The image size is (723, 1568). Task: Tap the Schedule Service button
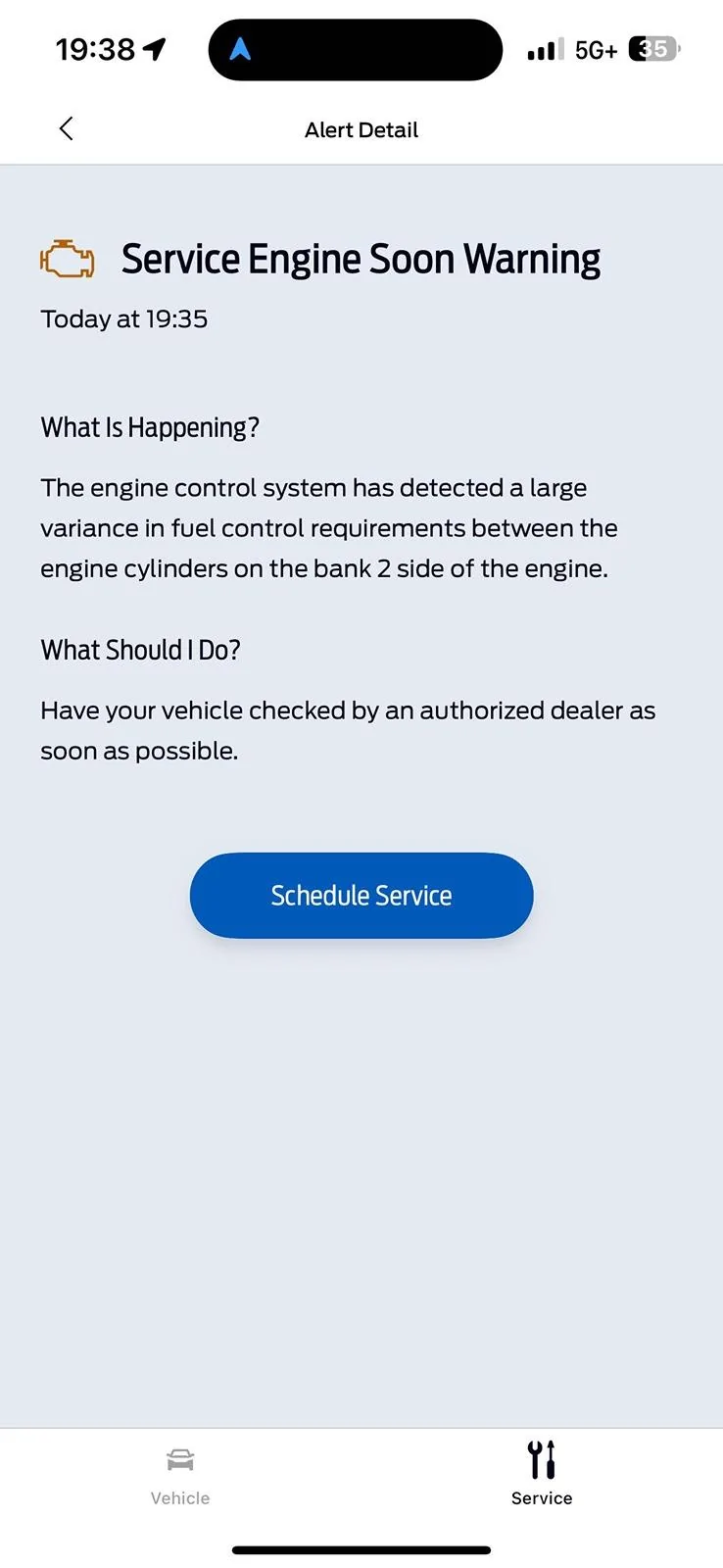pos(361,895)
